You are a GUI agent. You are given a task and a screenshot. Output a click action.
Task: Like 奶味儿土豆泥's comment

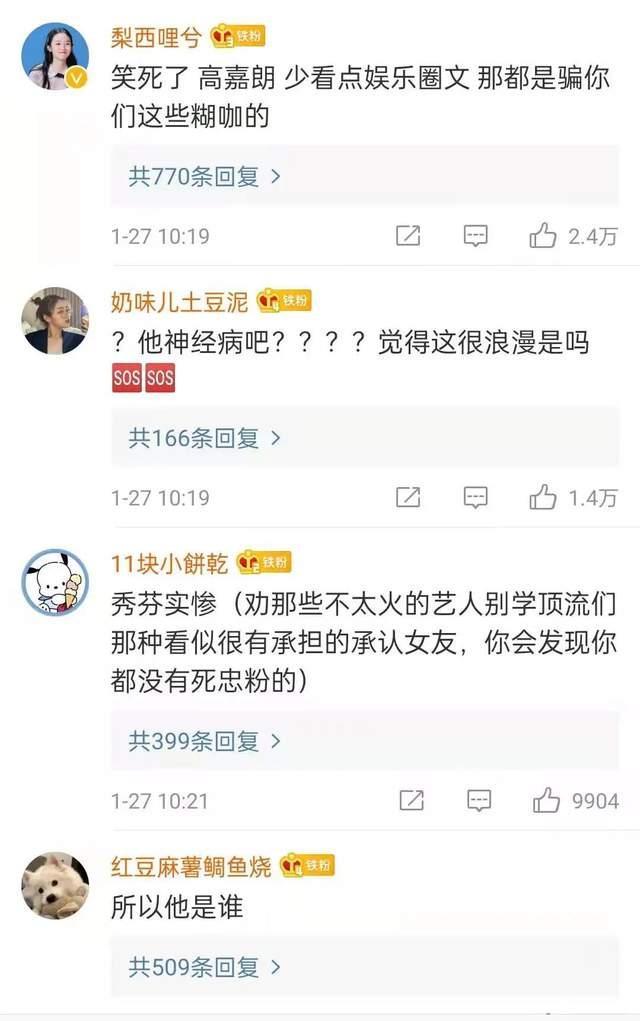click(543, 497)
